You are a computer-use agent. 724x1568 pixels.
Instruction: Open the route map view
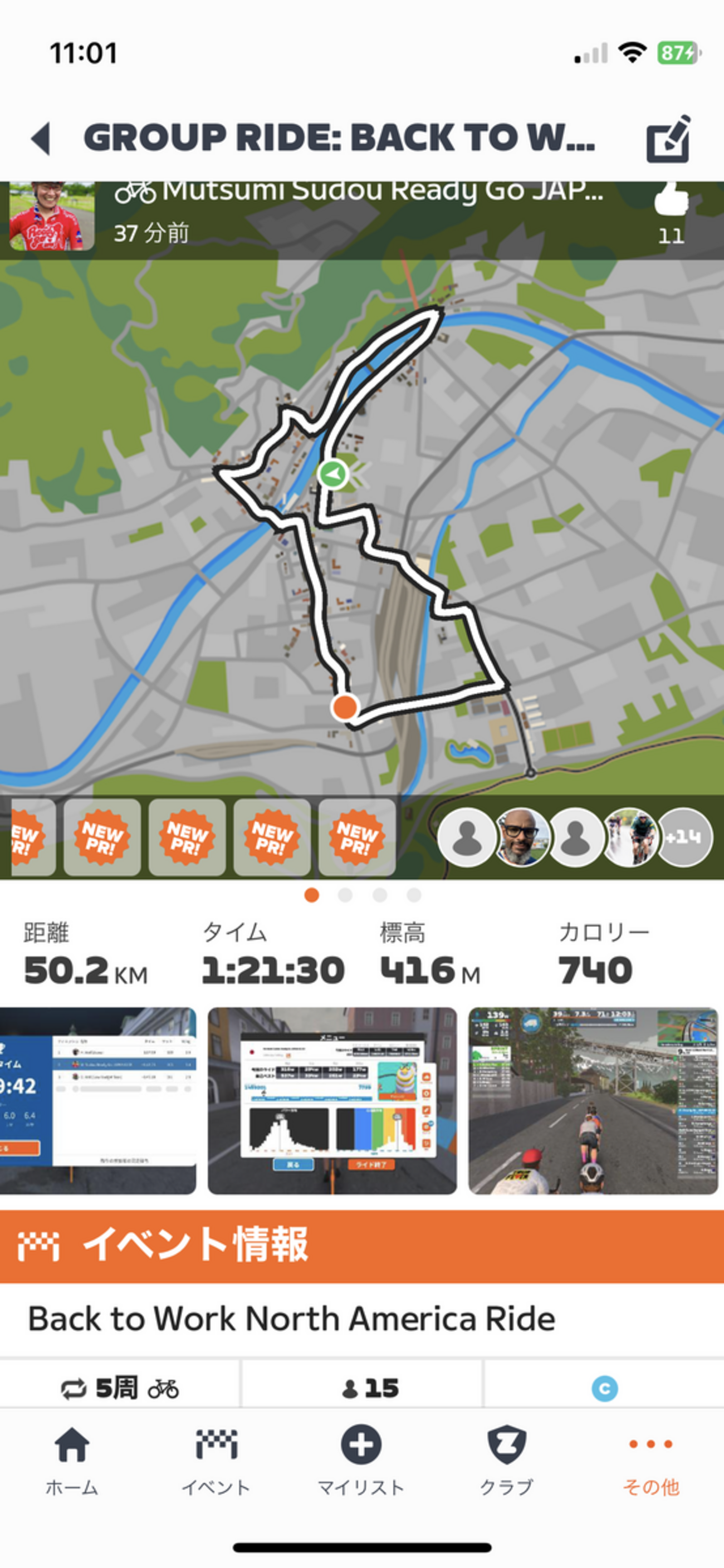coord(361,527)
